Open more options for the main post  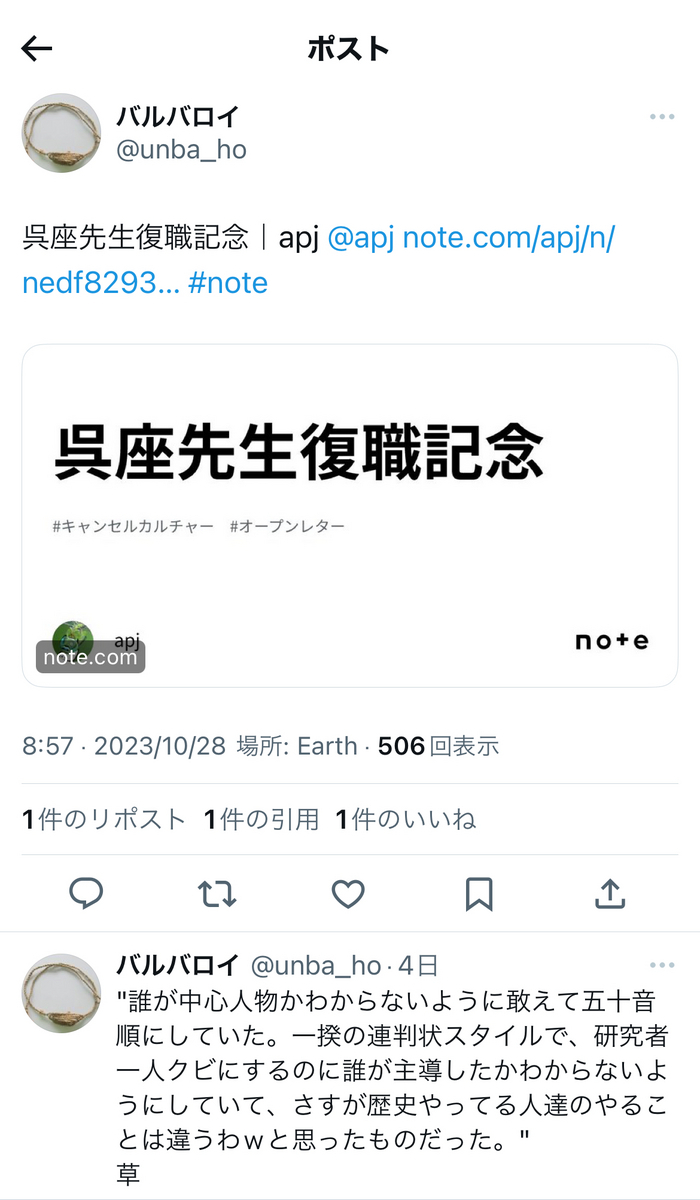point(661,117)
